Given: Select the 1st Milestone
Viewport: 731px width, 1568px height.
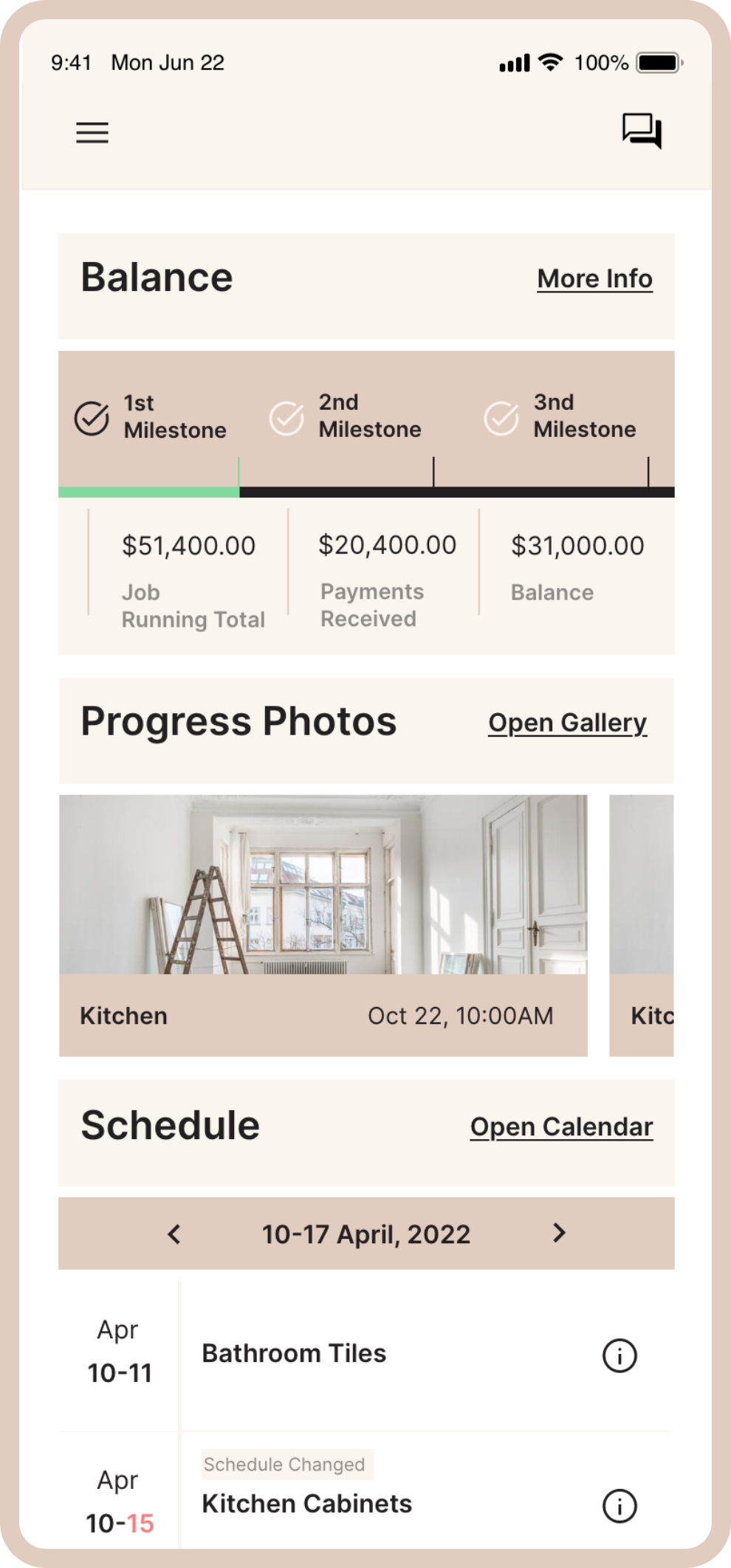Looking at the screenshot, I should (x=151, y=417).
